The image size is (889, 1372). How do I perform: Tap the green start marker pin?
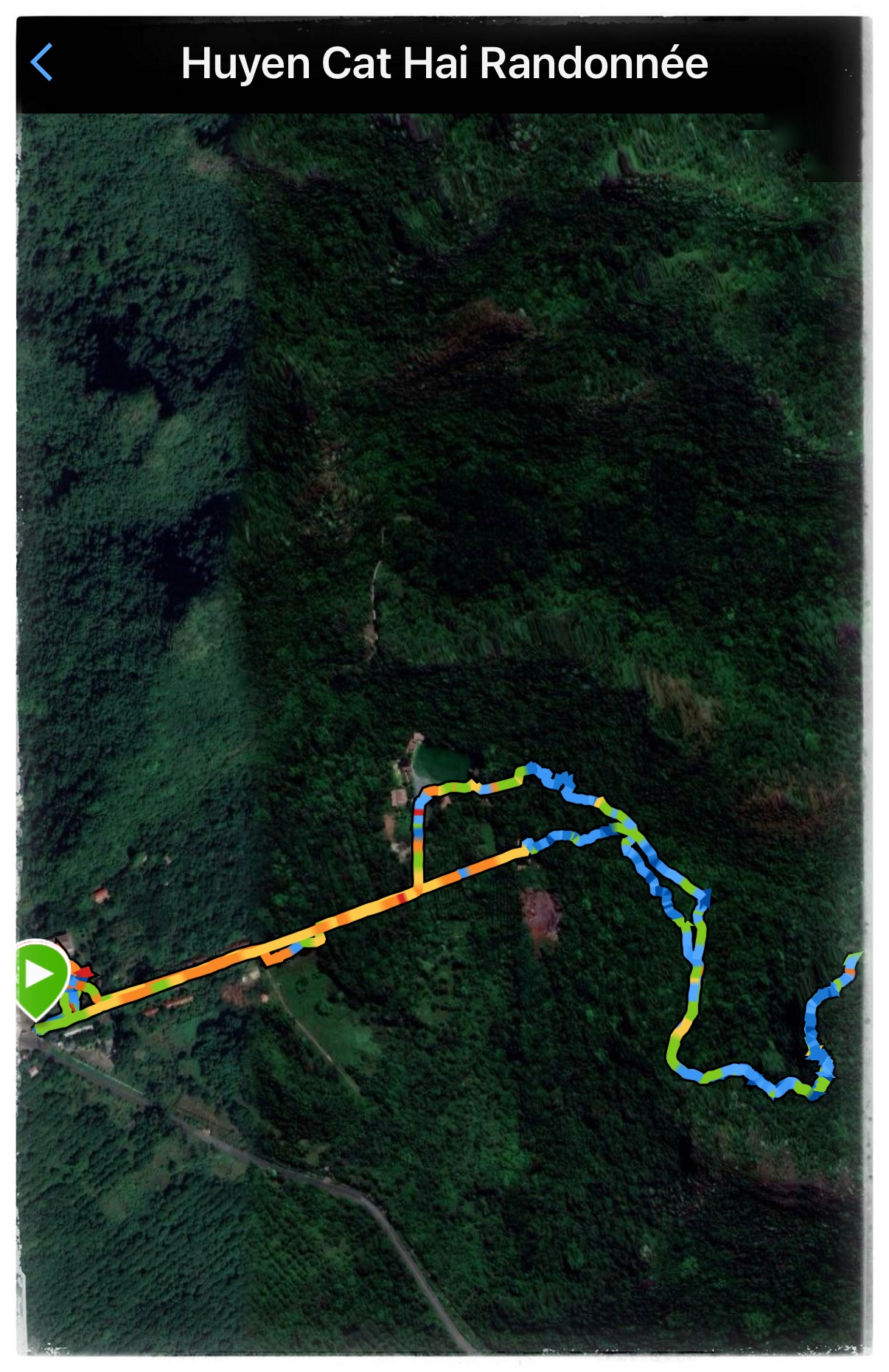(x=39, y=975)
